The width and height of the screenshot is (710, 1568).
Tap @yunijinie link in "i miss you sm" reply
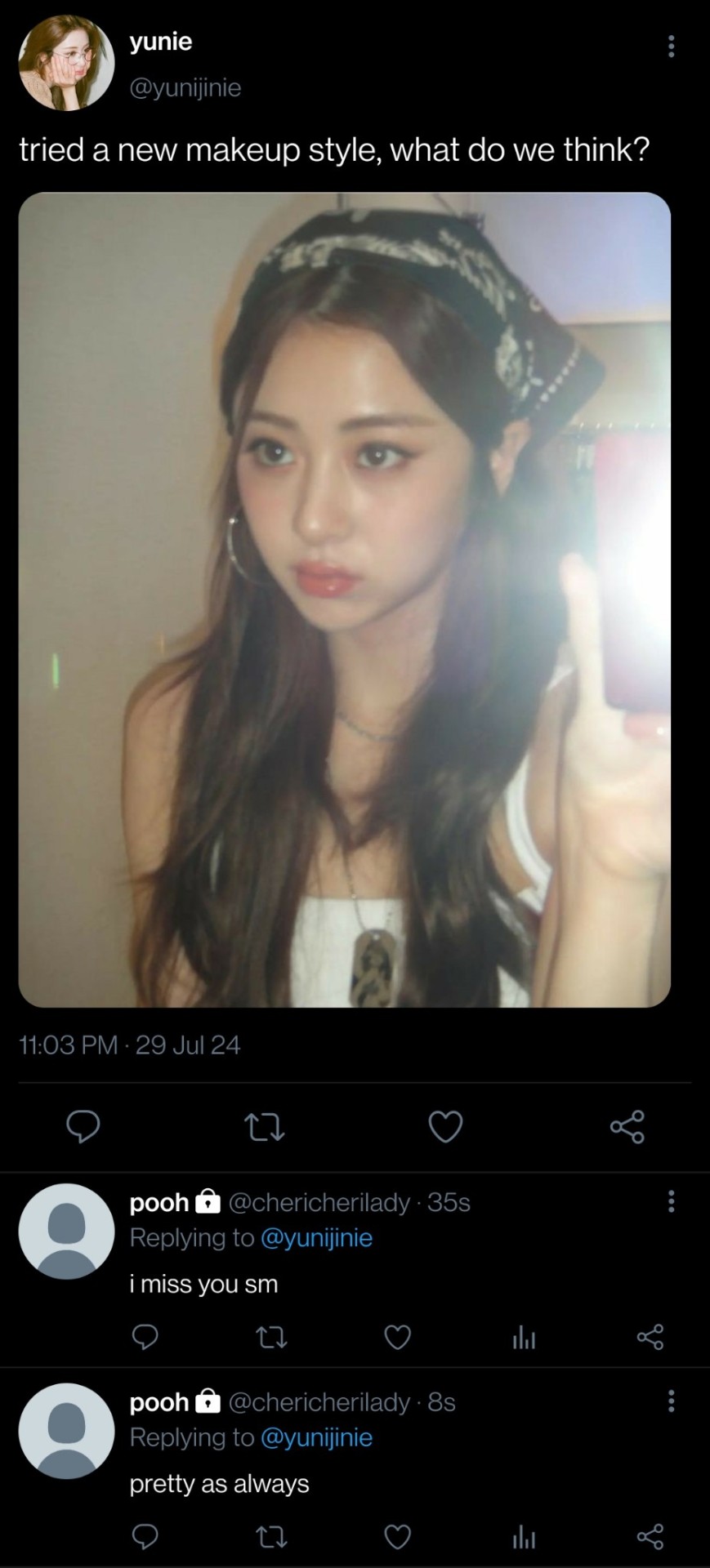[x=316, y=1238]
